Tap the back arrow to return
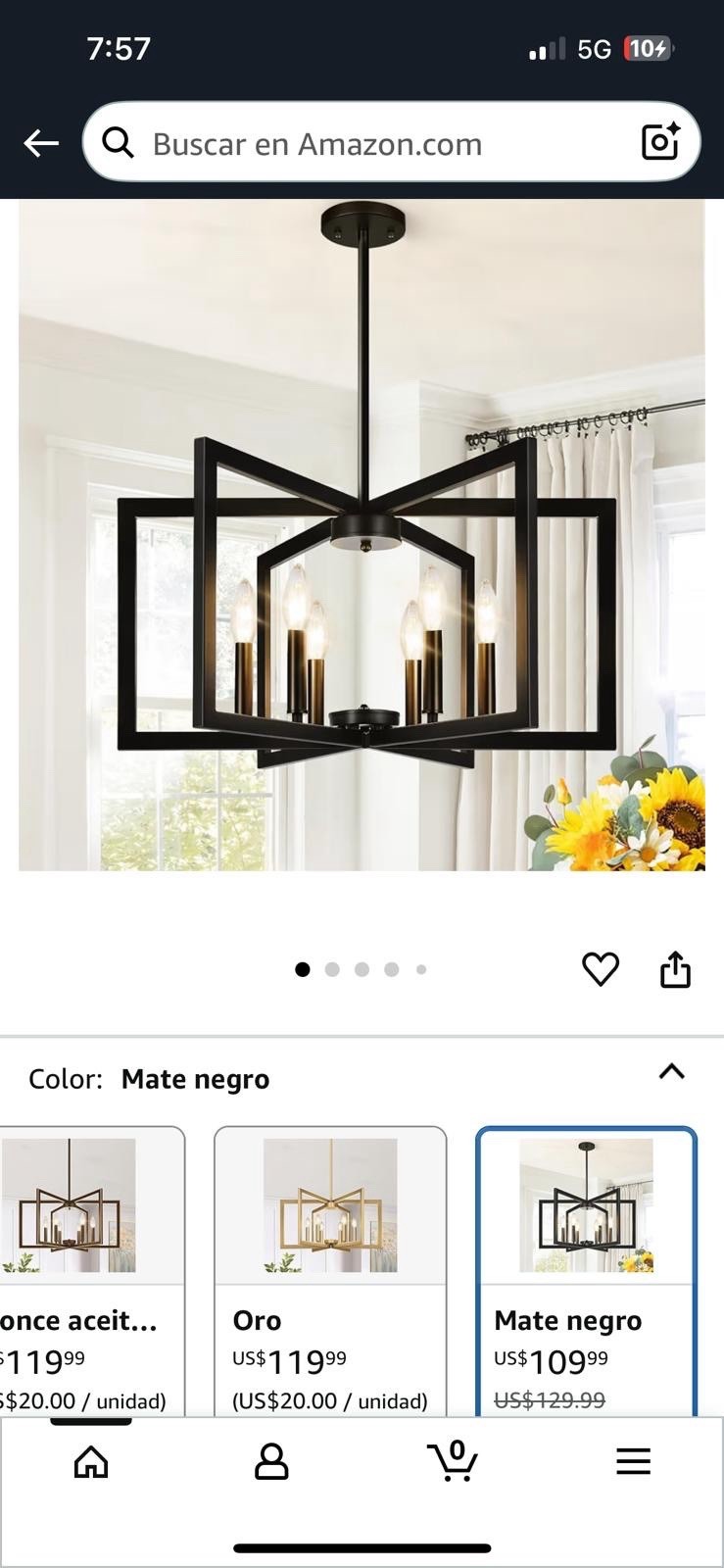This screenshot has width=724, height=1568. coord(41,142)
